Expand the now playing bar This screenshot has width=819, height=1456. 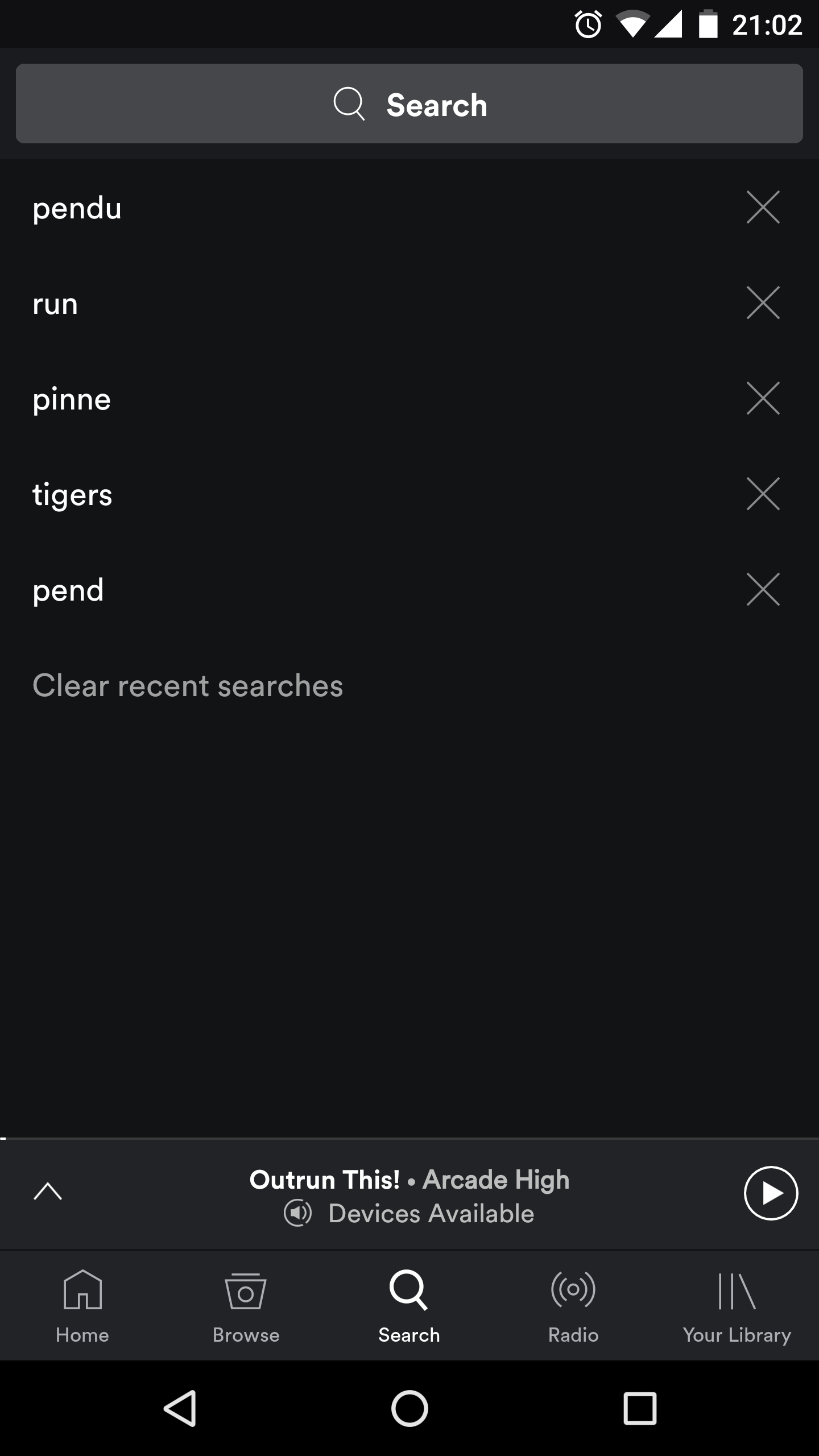[x=48, y=1191]
